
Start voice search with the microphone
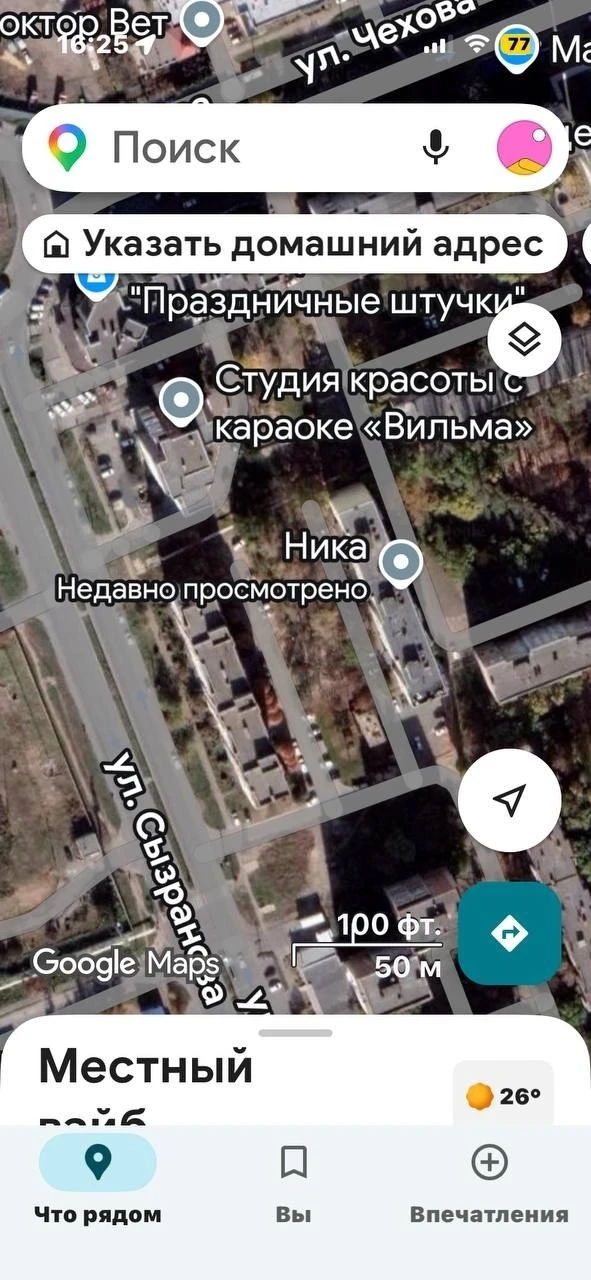pyautogui.click(x=435, y=148)
